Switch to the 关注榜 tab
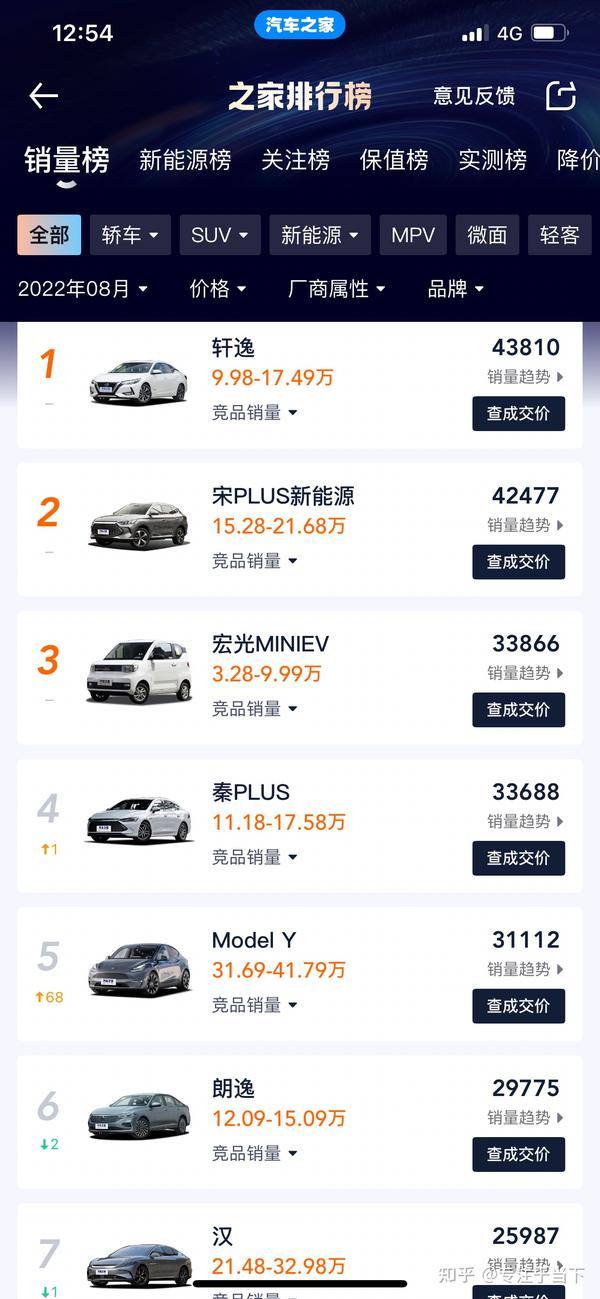The height and width of the screenshot is (1299, 600). (x=296, y=160)
